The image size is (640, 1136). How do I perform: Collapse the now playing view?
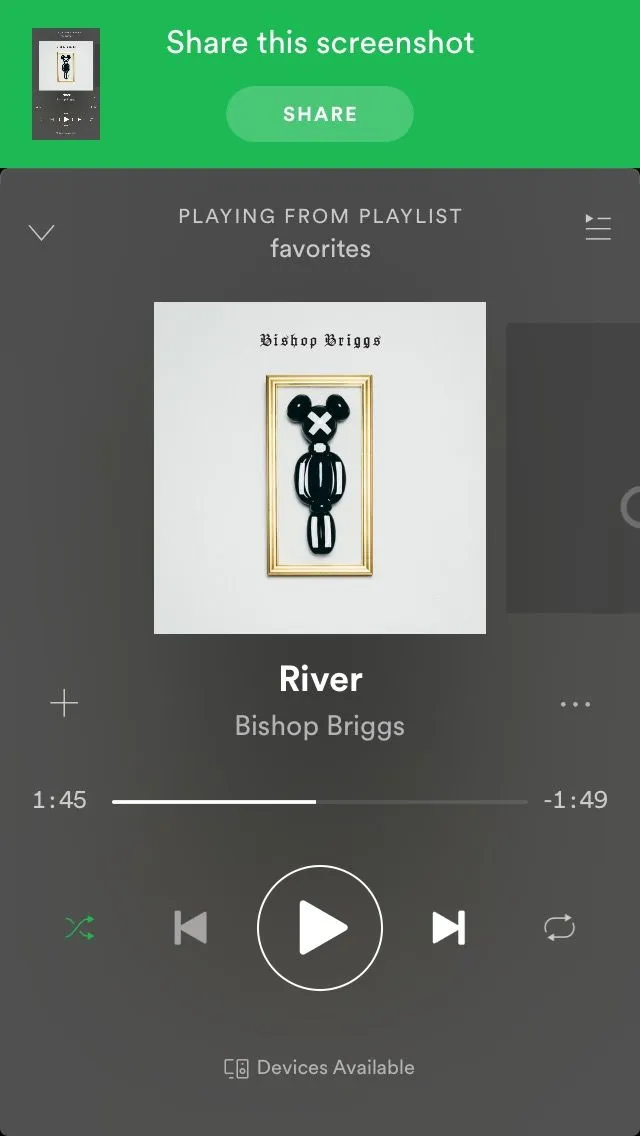[41, 233]
